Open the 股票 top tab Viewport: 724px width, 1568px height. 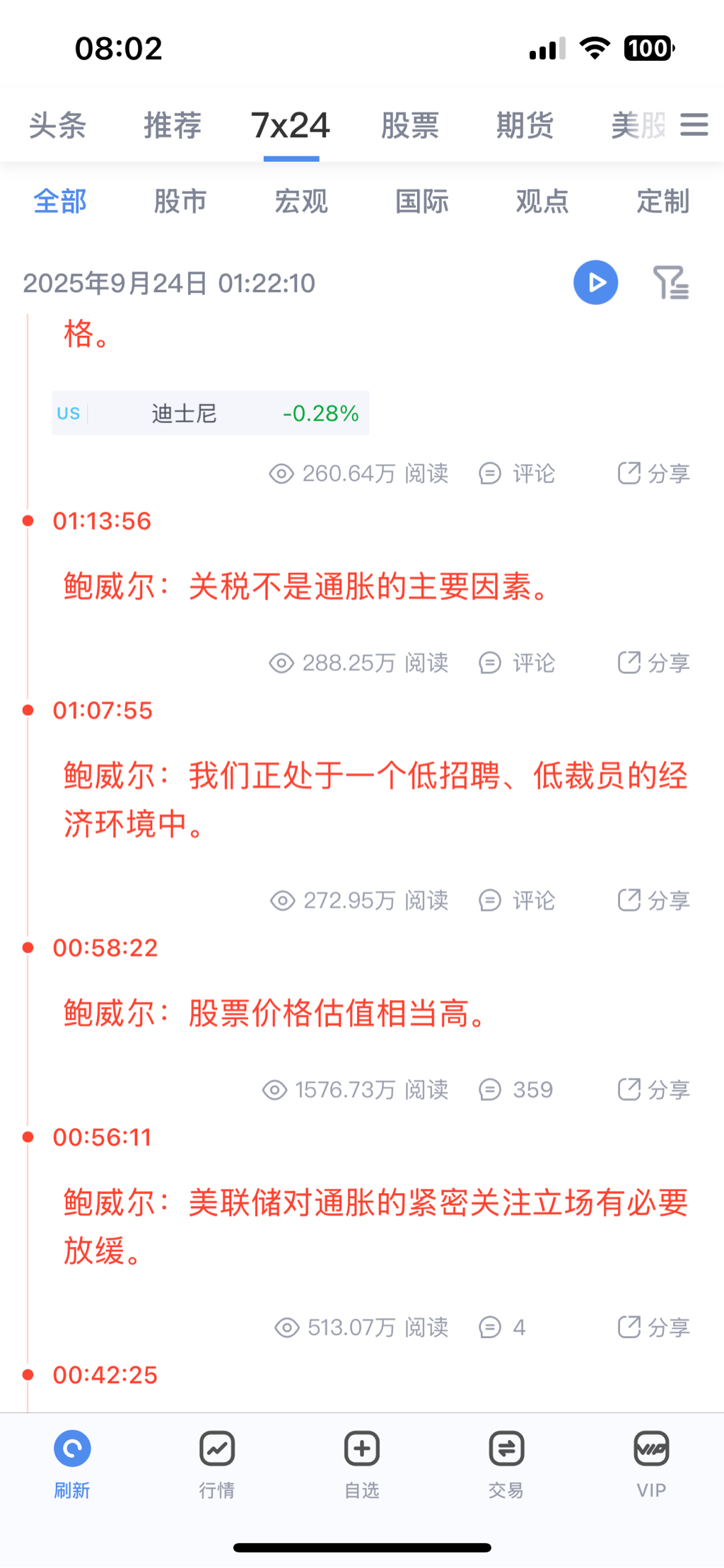(x=409, y=126)
